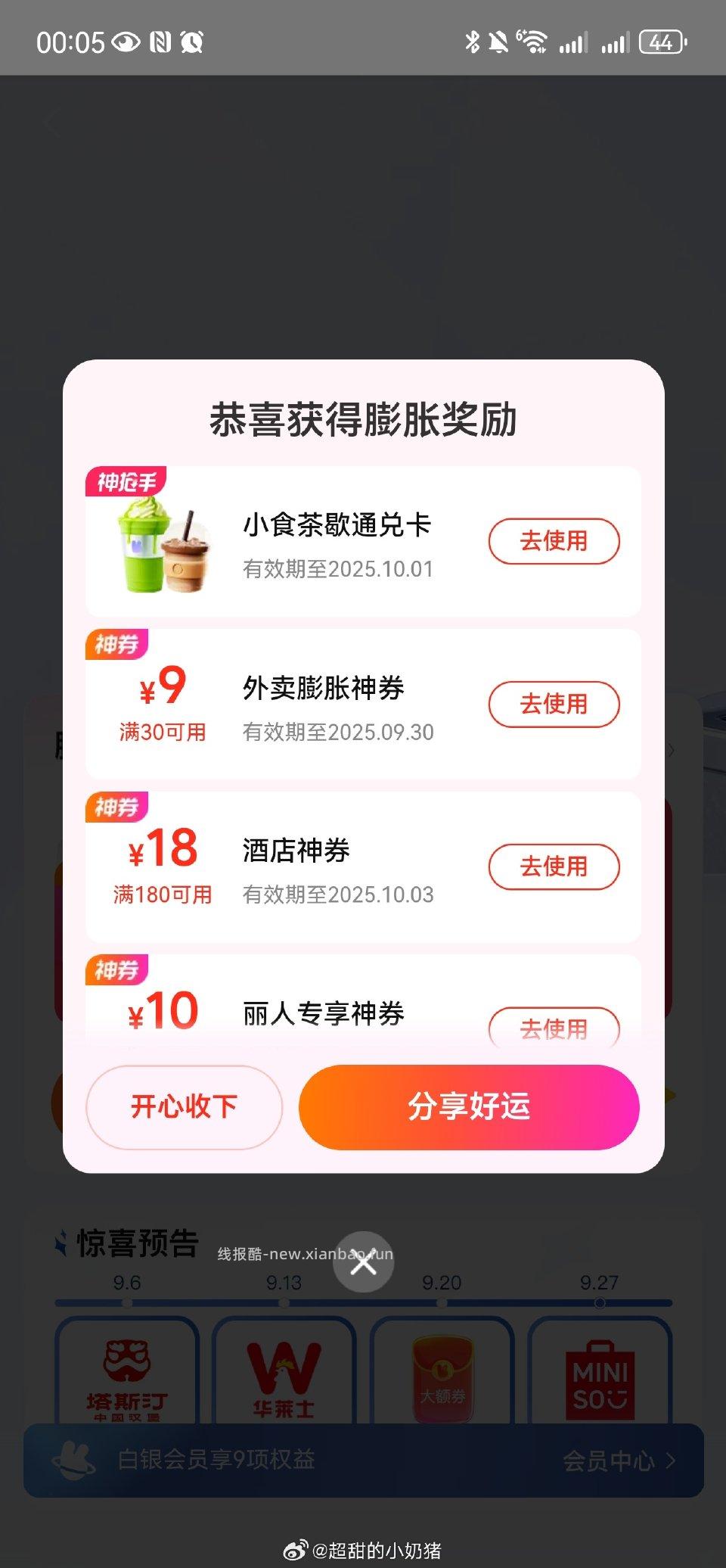Viewport: 726px width, 1568px height.
Task: Tap the right chevron beside the hotel banner
Action: point(672,751)
